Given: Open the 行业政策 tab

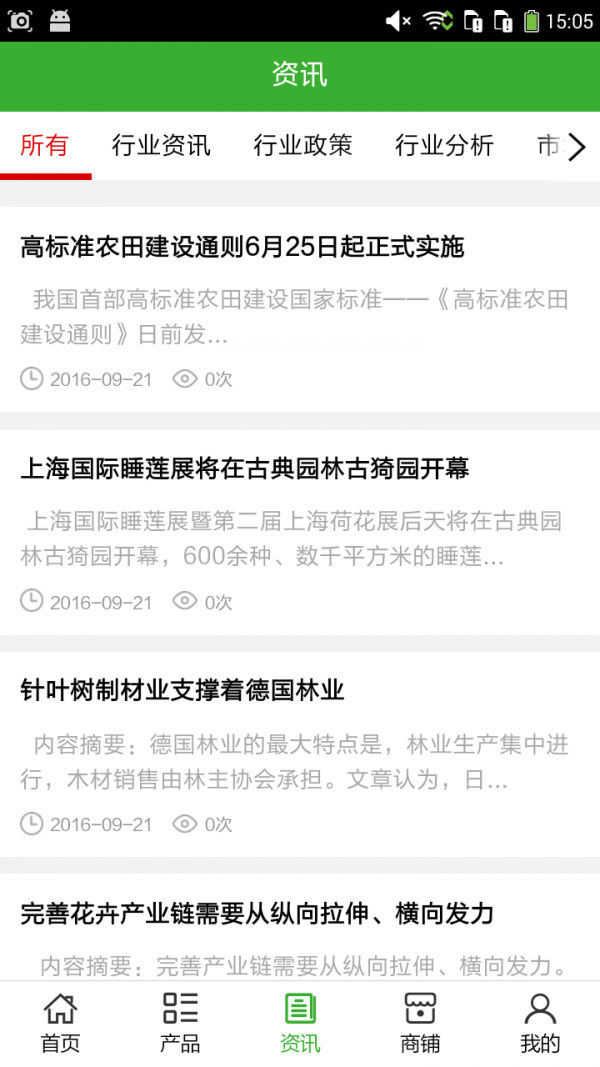Looking at the screenshot, I should 303,146.
